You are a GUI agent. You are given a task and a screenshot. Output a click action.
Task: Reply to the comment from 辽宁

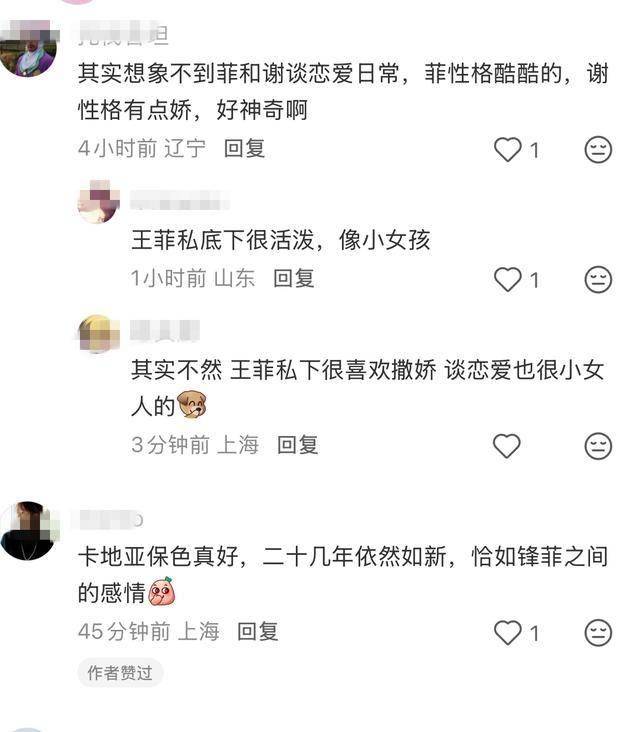pos(244,148)
